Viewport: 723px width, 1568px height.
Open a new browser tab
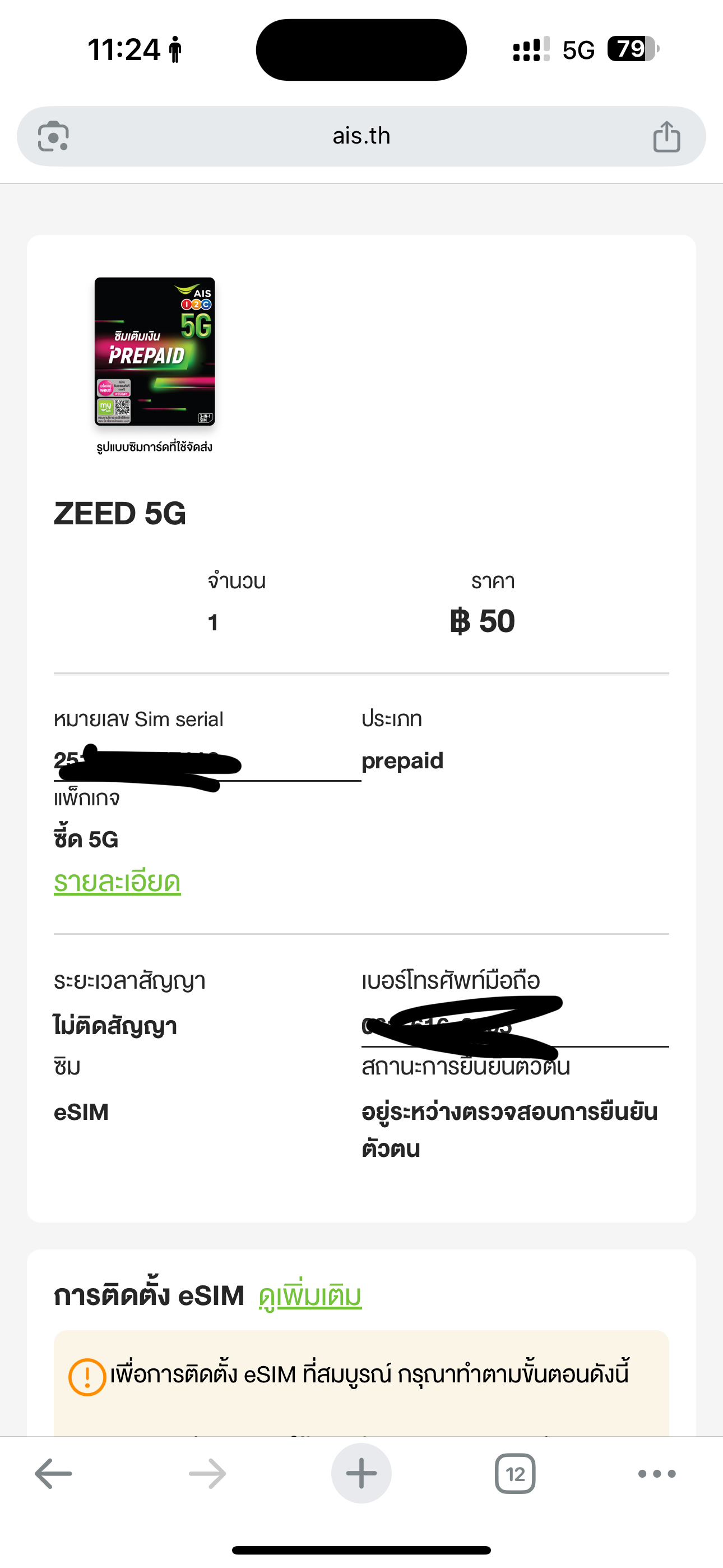pos(361,1474)
